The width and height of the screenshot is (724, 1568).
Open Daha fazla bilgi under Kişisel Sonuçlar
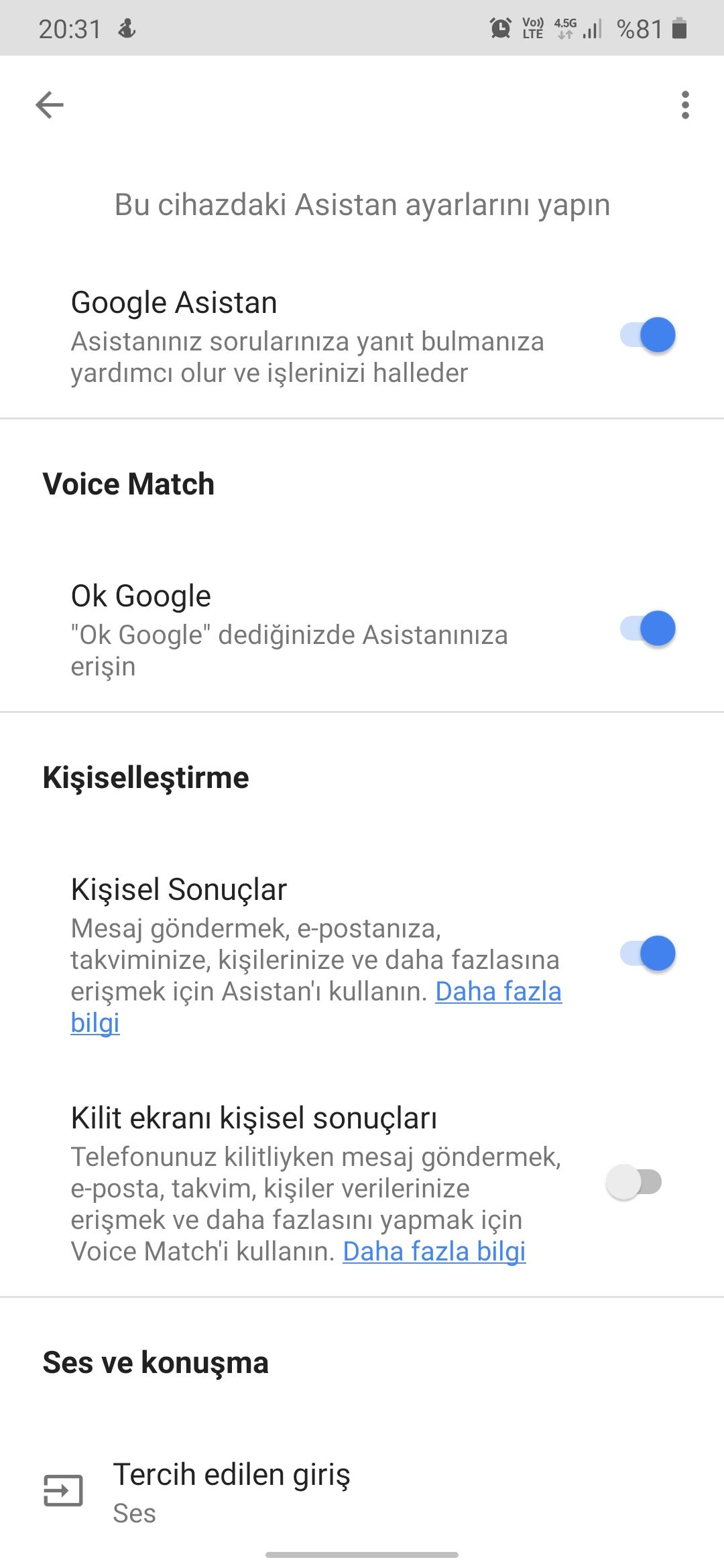coord(498,992)
